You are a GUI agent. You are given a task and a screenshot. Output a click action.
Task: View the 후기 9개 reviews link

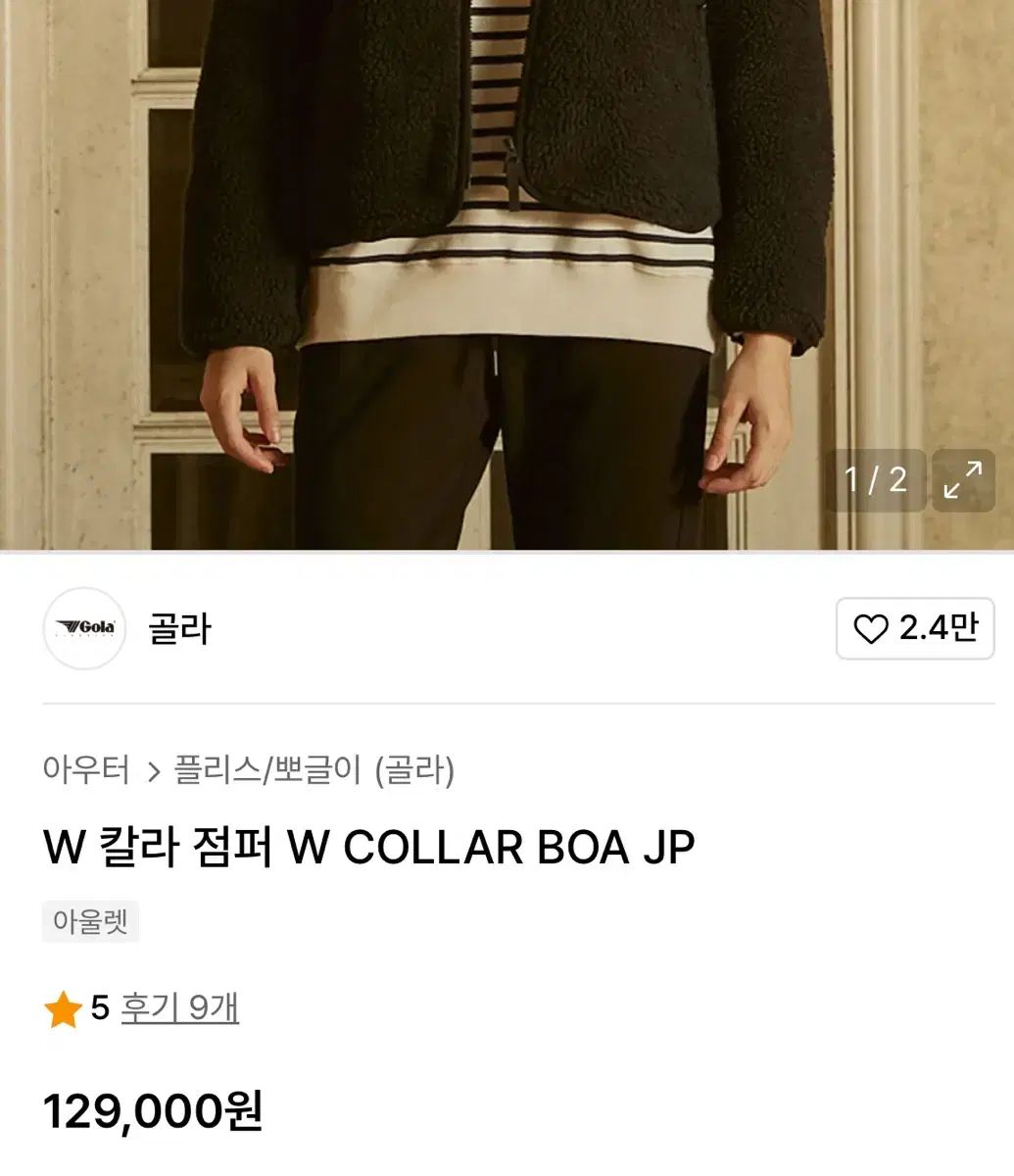(179, 1007)
